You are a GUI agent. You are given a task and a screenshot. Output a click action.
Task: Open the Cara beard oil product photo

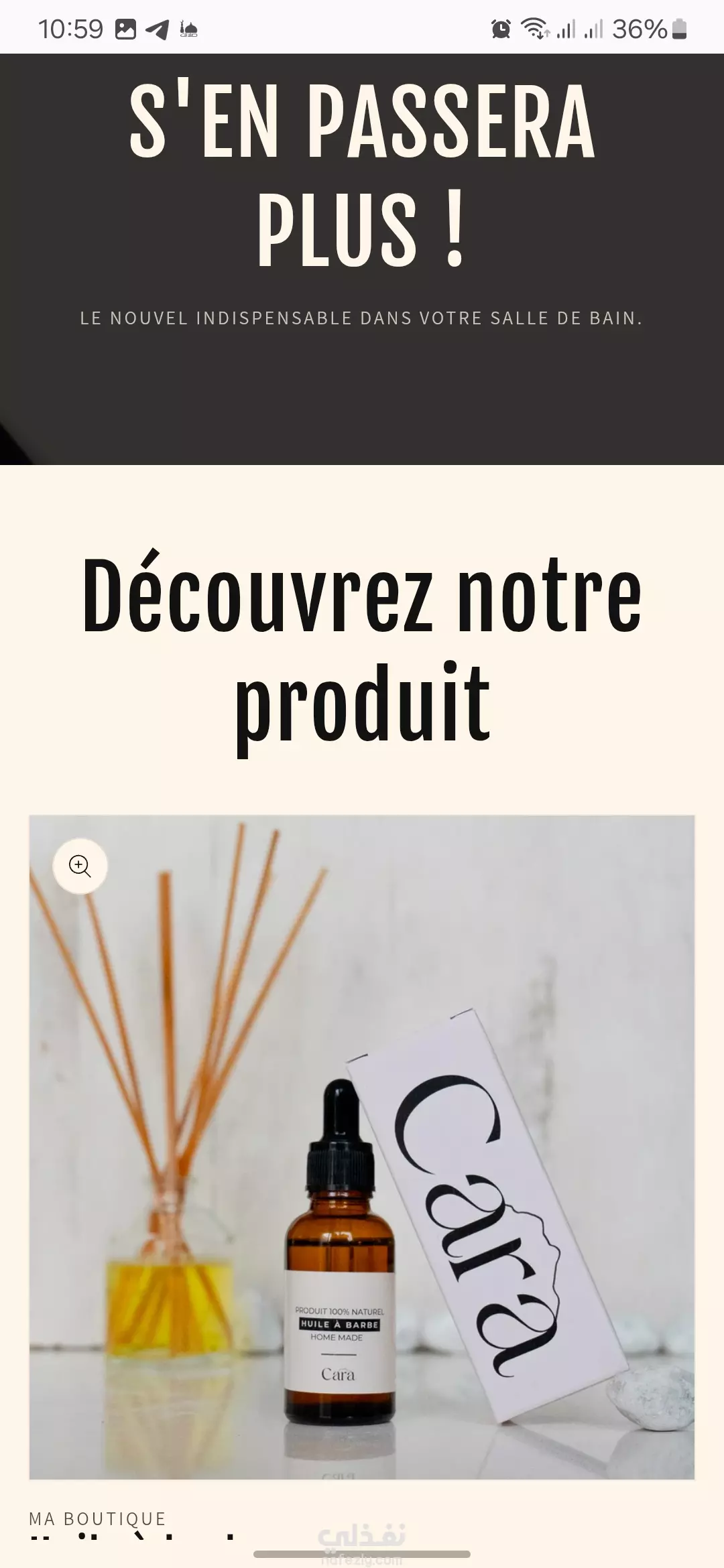click(x=362, y=1147)
